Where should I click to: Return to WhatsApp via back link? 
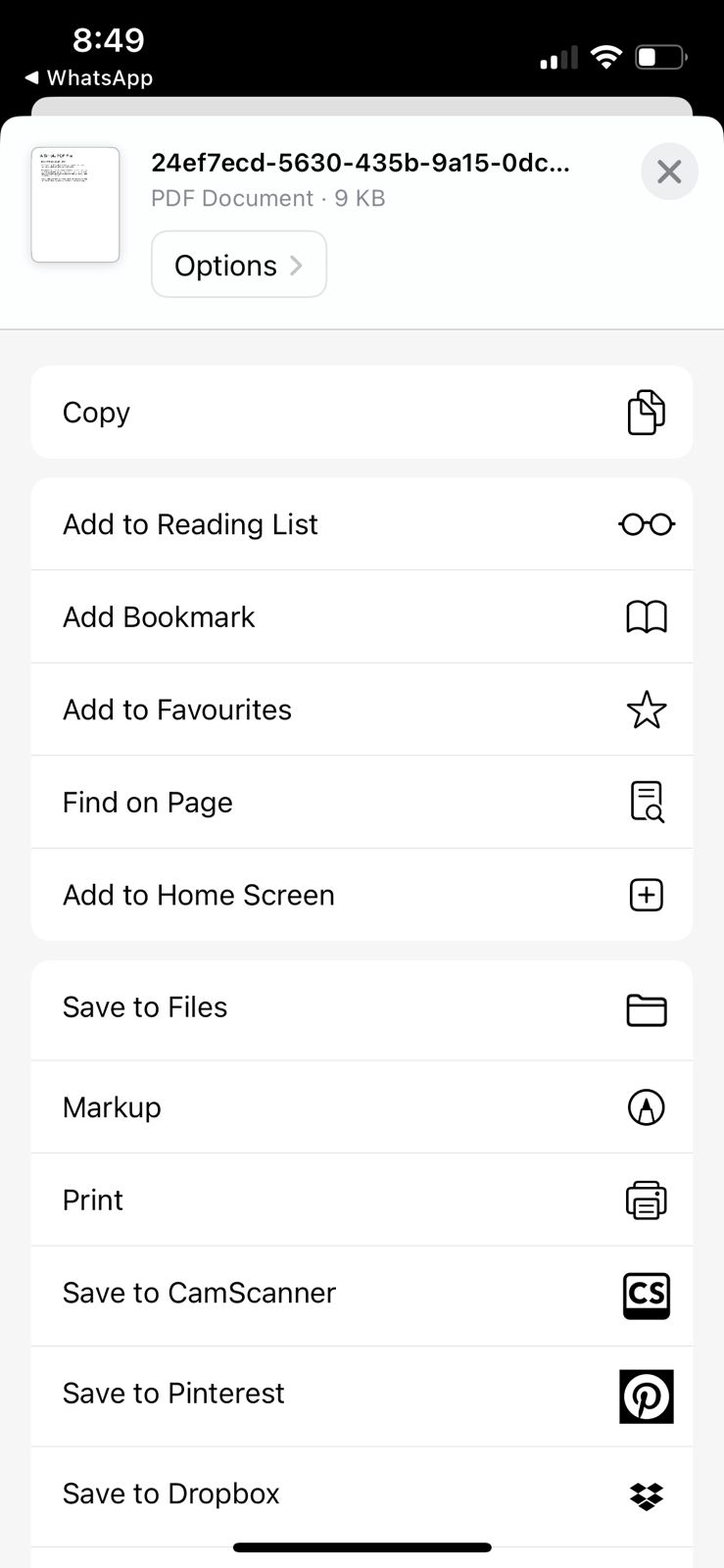pyautogui.click(x=90, y=77)
